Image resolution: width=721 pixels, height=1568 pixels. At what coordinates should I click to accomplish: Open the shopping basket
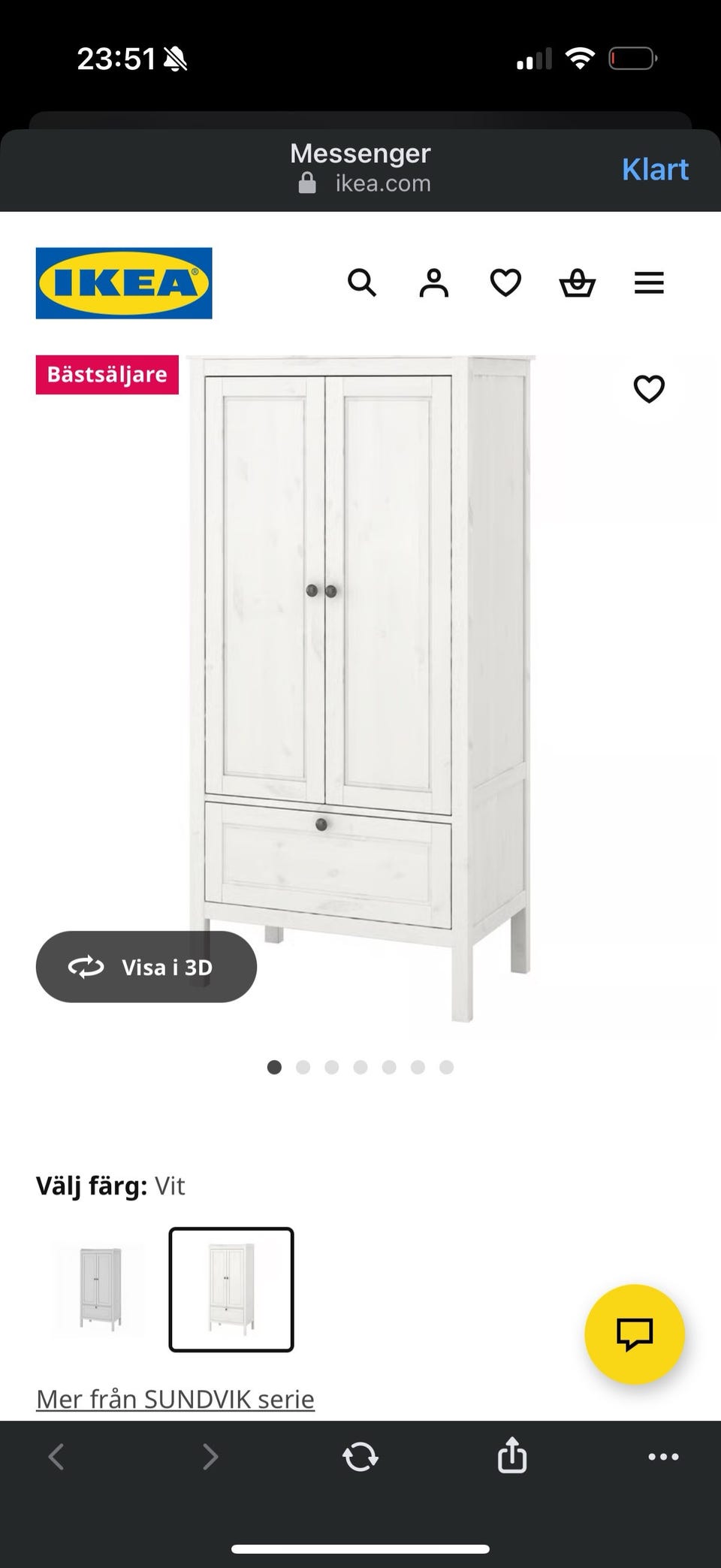coord(577,283)
